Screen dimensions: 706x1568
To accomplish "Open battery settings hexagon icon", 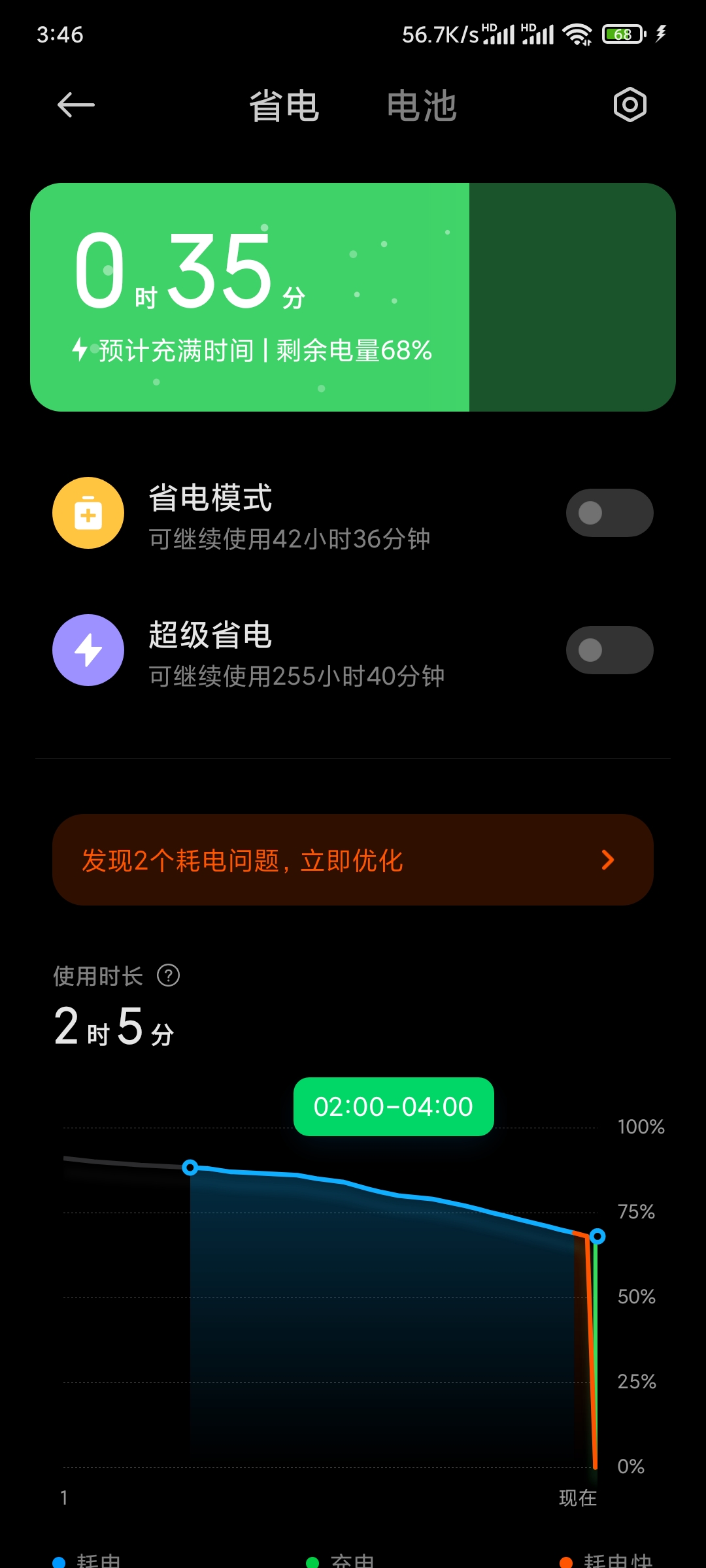I will [630, 105].
